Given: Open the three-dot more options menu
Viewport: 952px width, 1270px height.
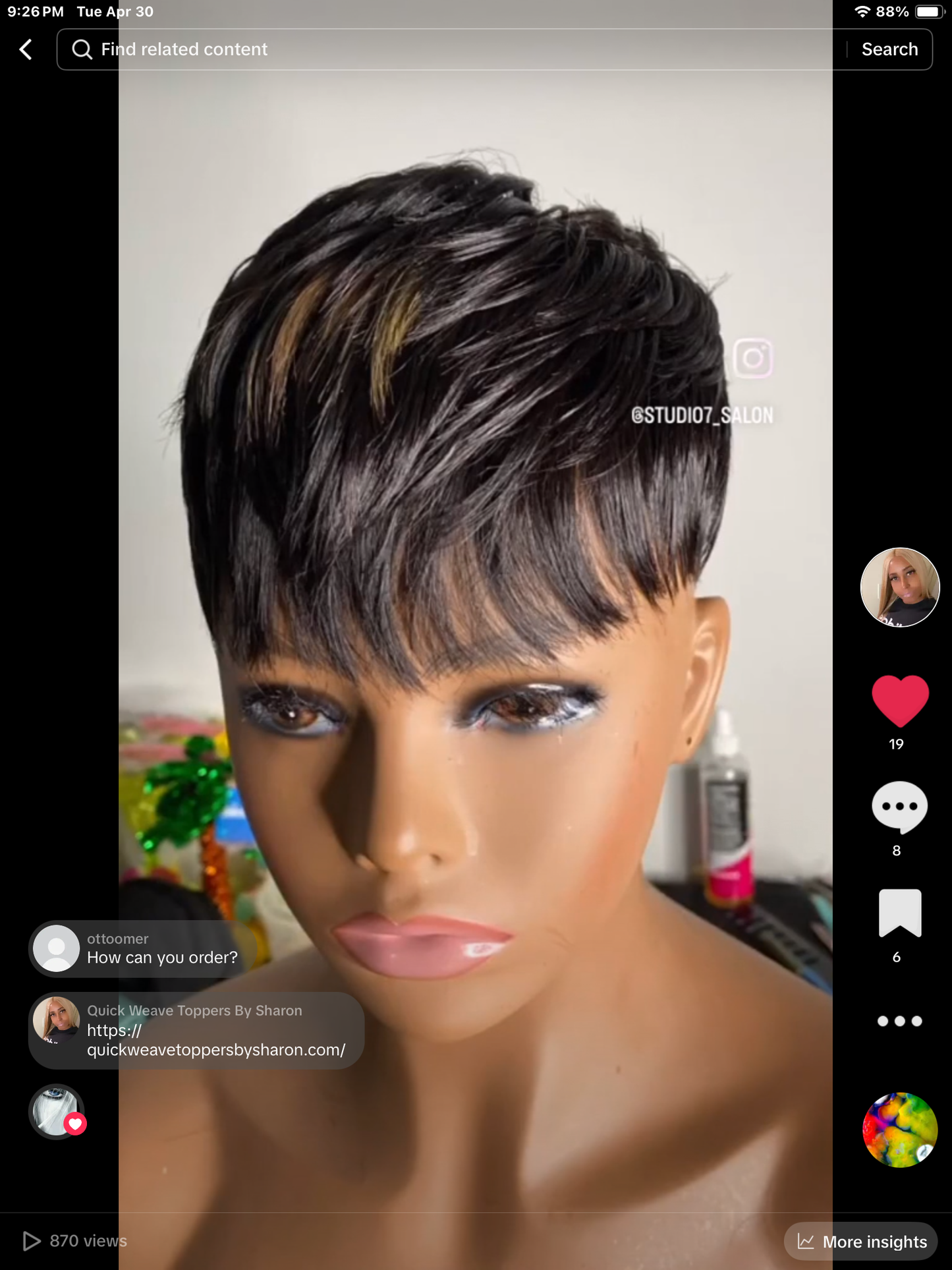Looking at the screenshot, I should [x=899, y=1021].
